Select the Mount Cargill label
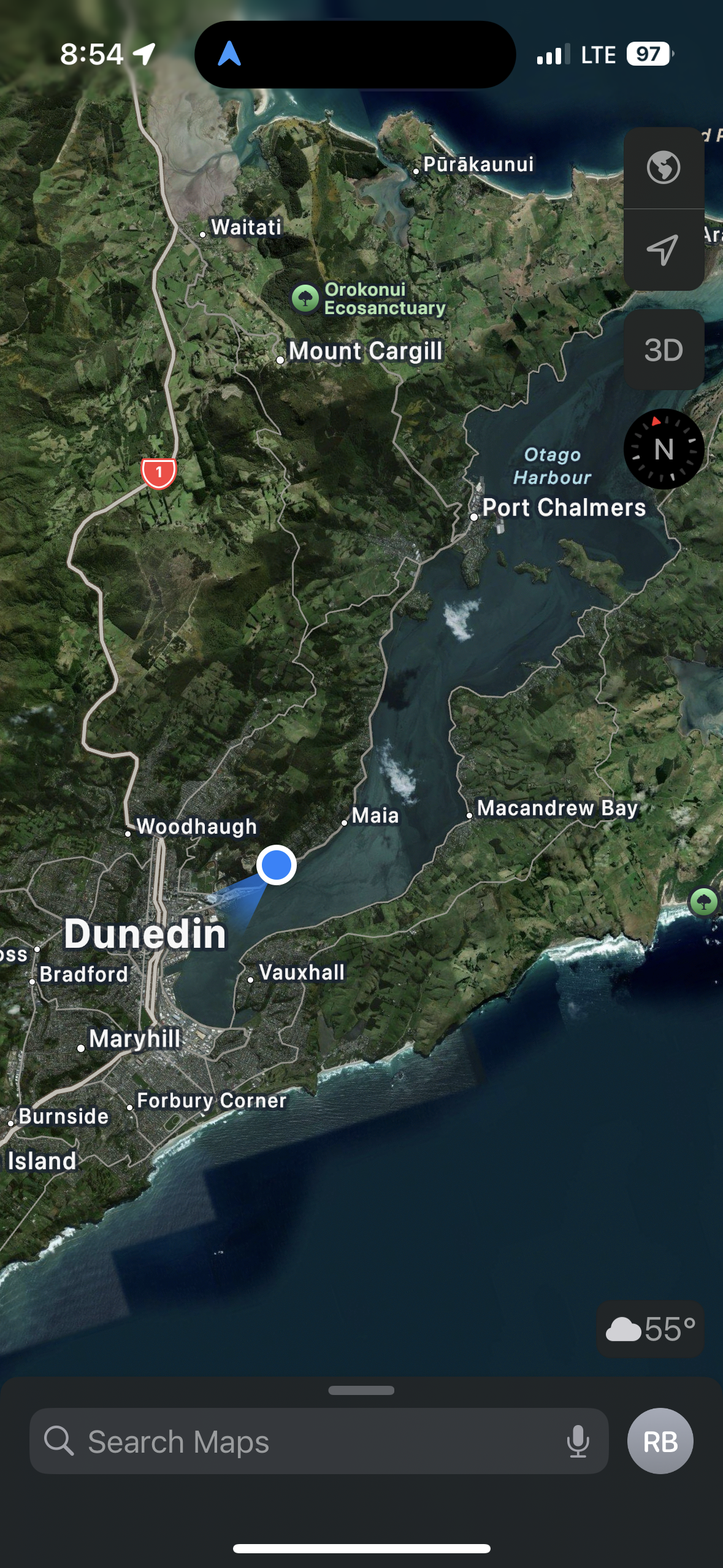 365,351
